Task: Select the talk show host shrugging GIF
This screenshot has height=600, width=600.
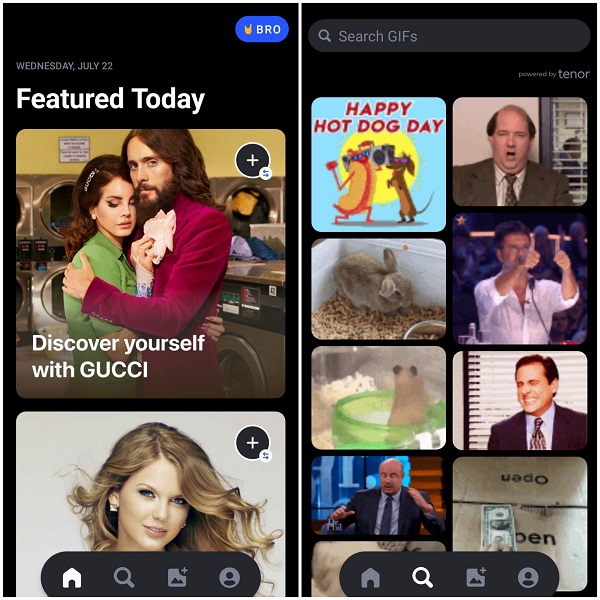Action: (x=378, y=496)
